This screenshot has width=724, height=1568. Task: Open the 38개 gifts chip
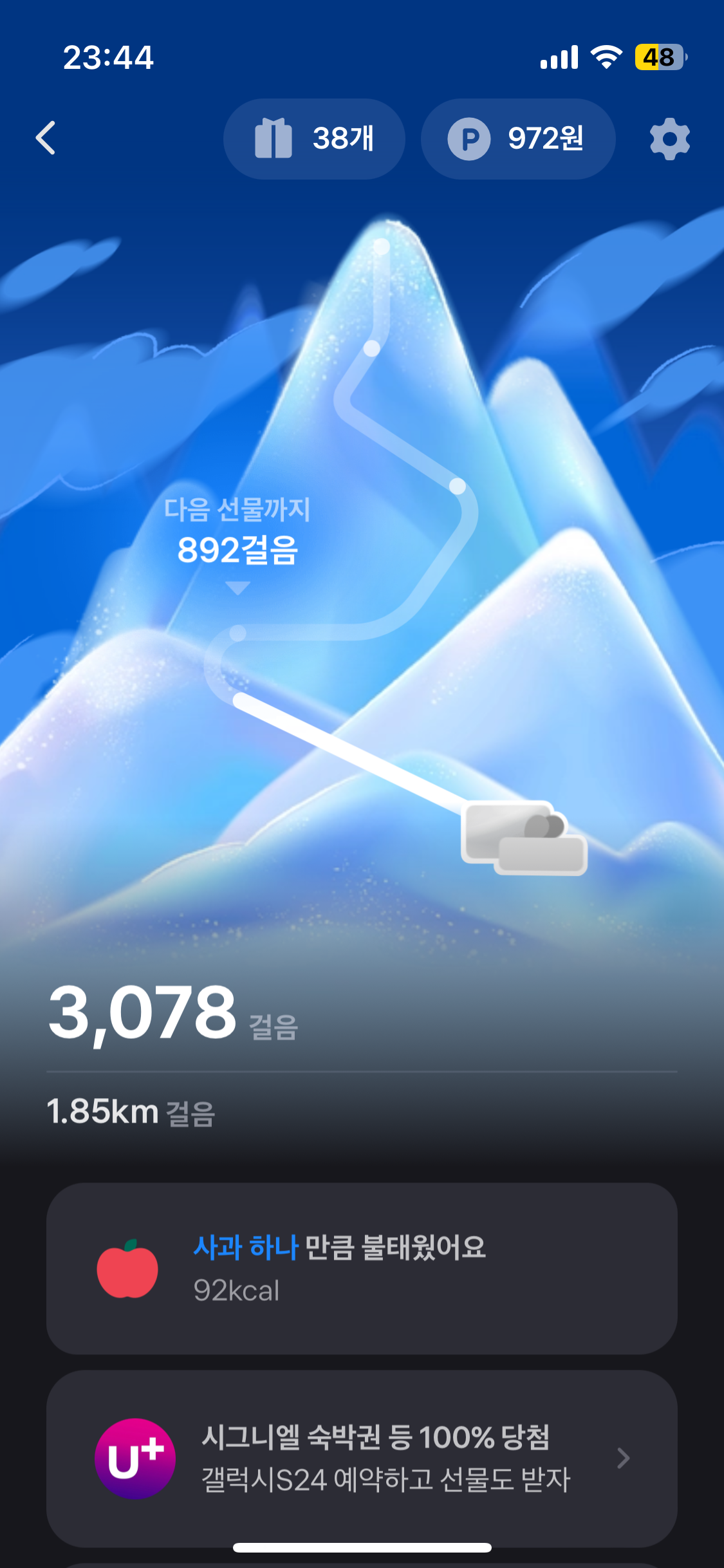click(x=314, y=139)
